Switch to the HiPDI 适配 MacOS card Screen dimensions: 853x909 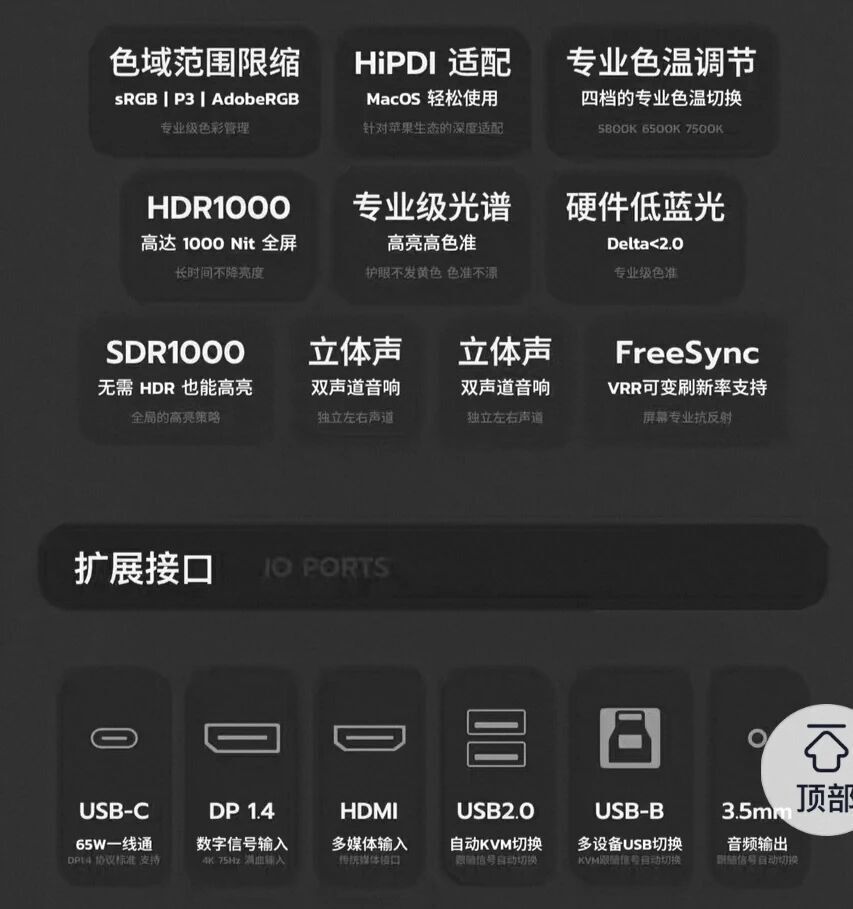point(435,90)
